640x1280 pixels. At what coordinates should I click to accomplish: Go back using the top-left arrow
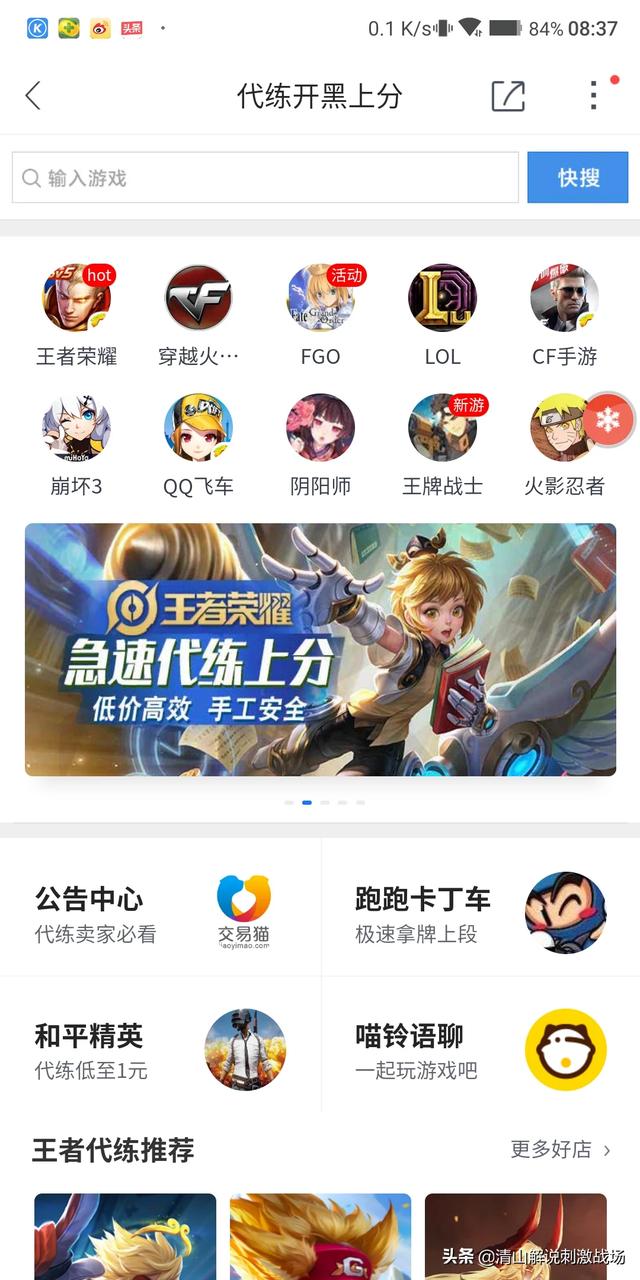click(x=33, y=96)
